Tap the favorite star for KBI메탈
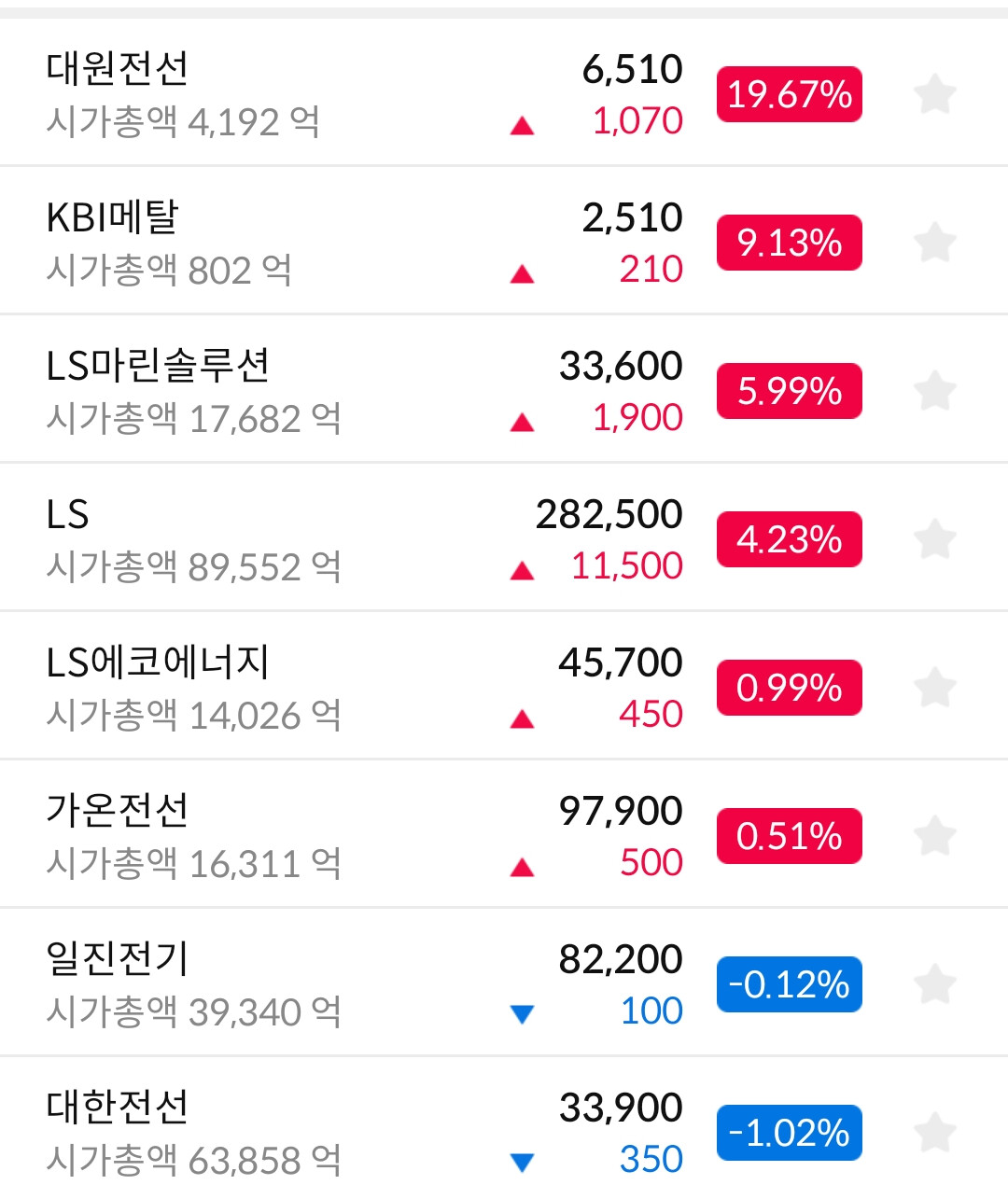This screenshot has width=1008, height=1199. coord(934,242)
